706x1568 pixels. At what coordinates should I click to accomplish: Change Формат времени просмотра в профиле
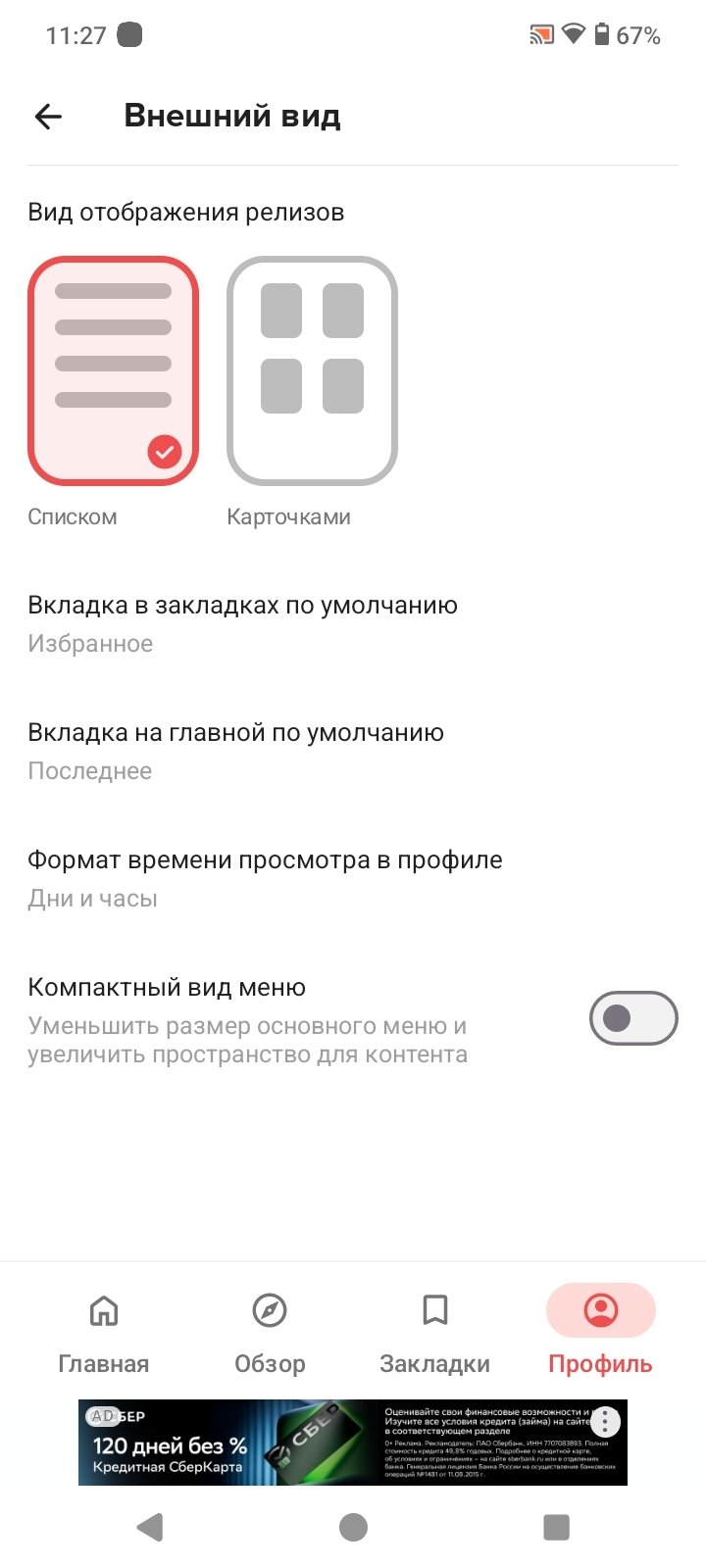(265, 878)
